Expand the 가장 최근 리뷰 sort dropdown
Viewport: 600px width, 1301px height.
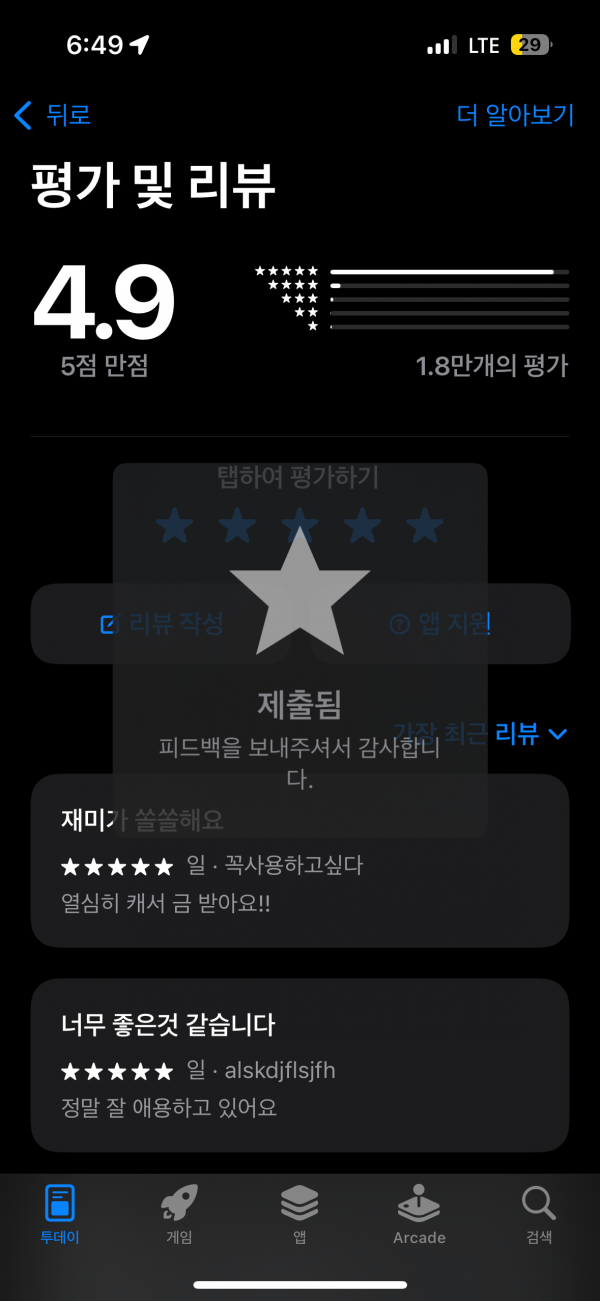pyautogui.click(x=480, y=734)
